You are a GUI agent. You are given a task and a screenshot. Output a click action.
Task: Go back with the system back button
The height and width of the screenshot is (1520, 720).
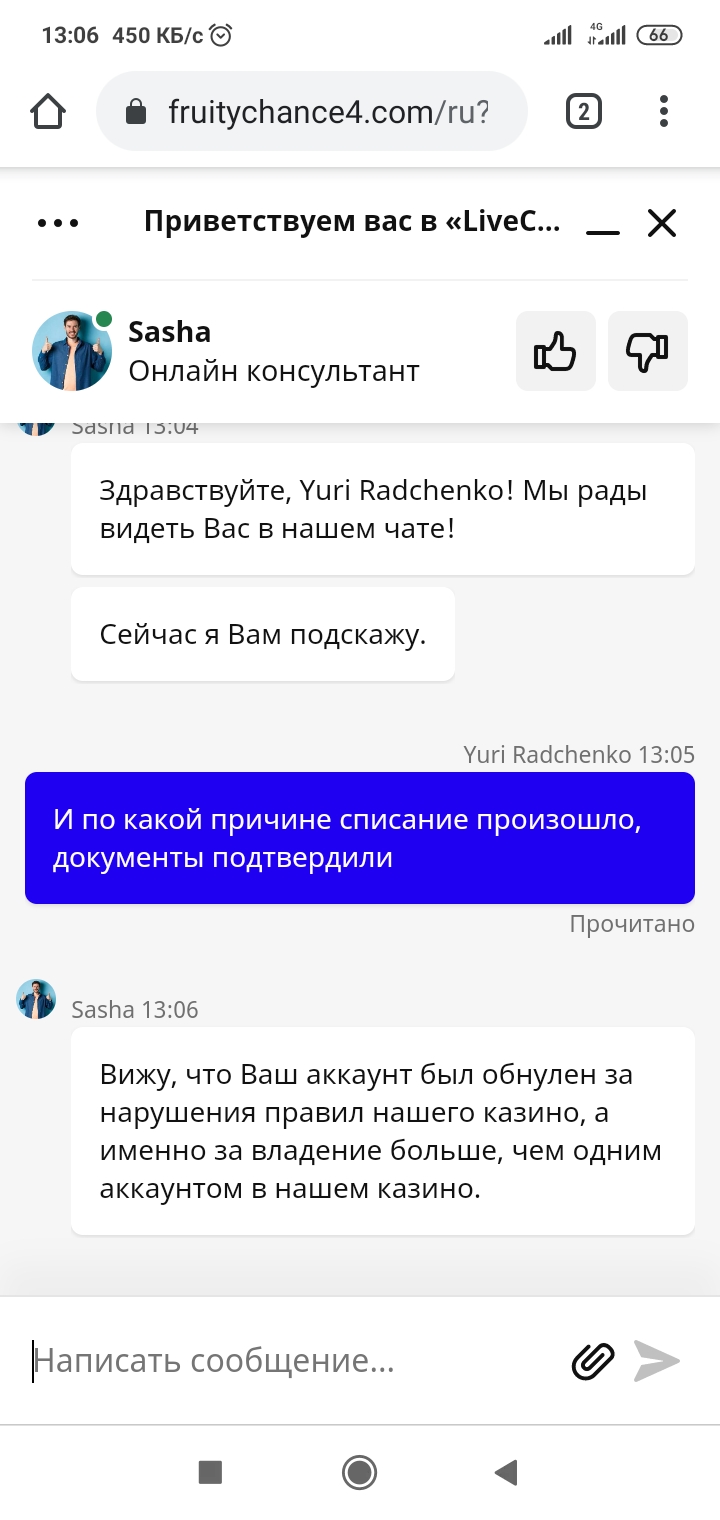pyautogui.click(x=506, y=1471)
